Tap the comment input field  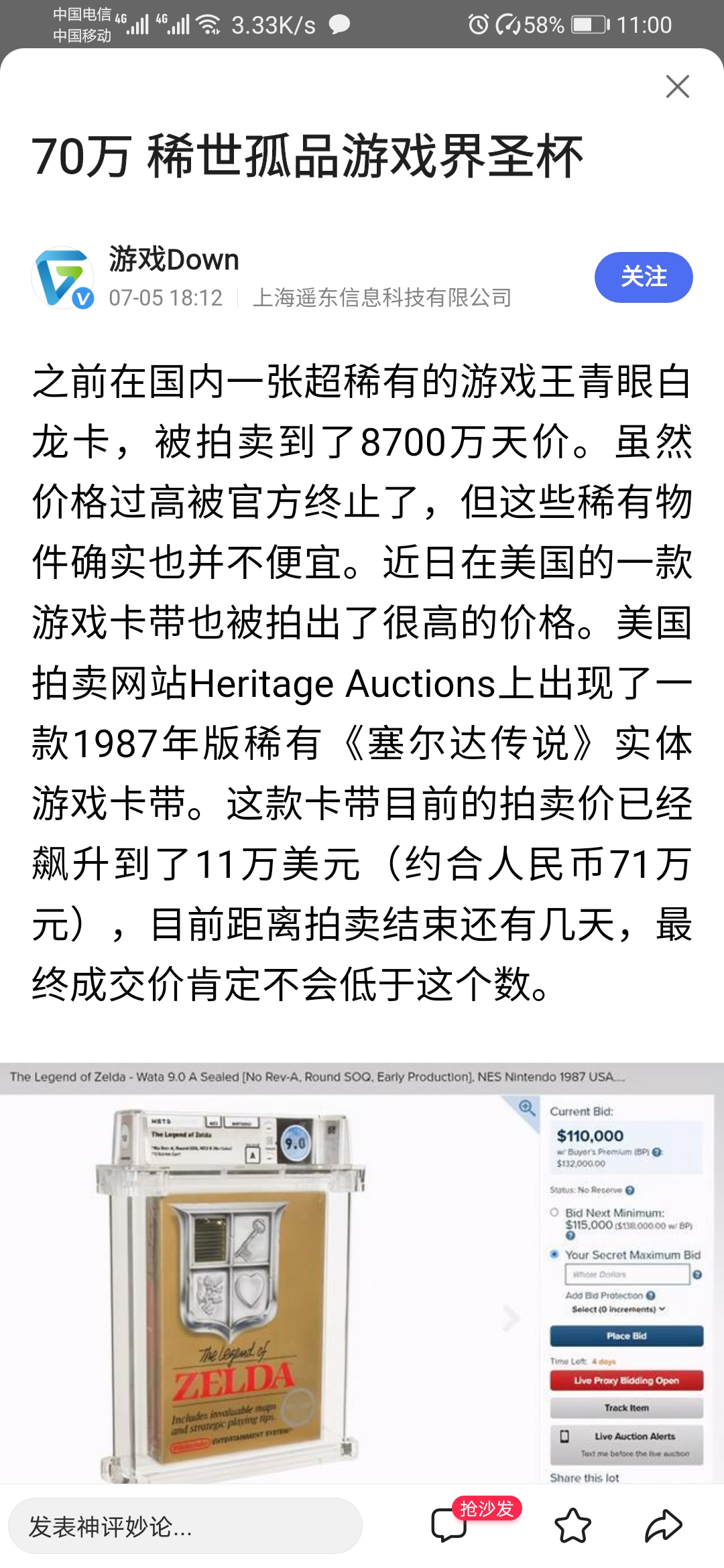point(185,1526)
